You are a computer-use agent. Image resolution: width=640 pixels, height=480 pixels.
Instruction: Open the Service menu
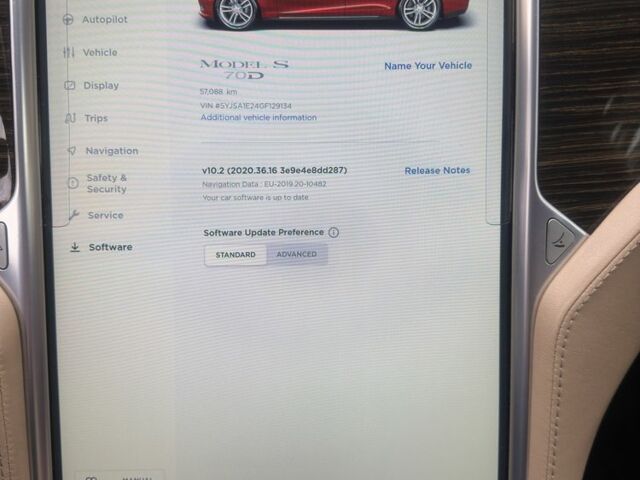click(x=104, y=215)
